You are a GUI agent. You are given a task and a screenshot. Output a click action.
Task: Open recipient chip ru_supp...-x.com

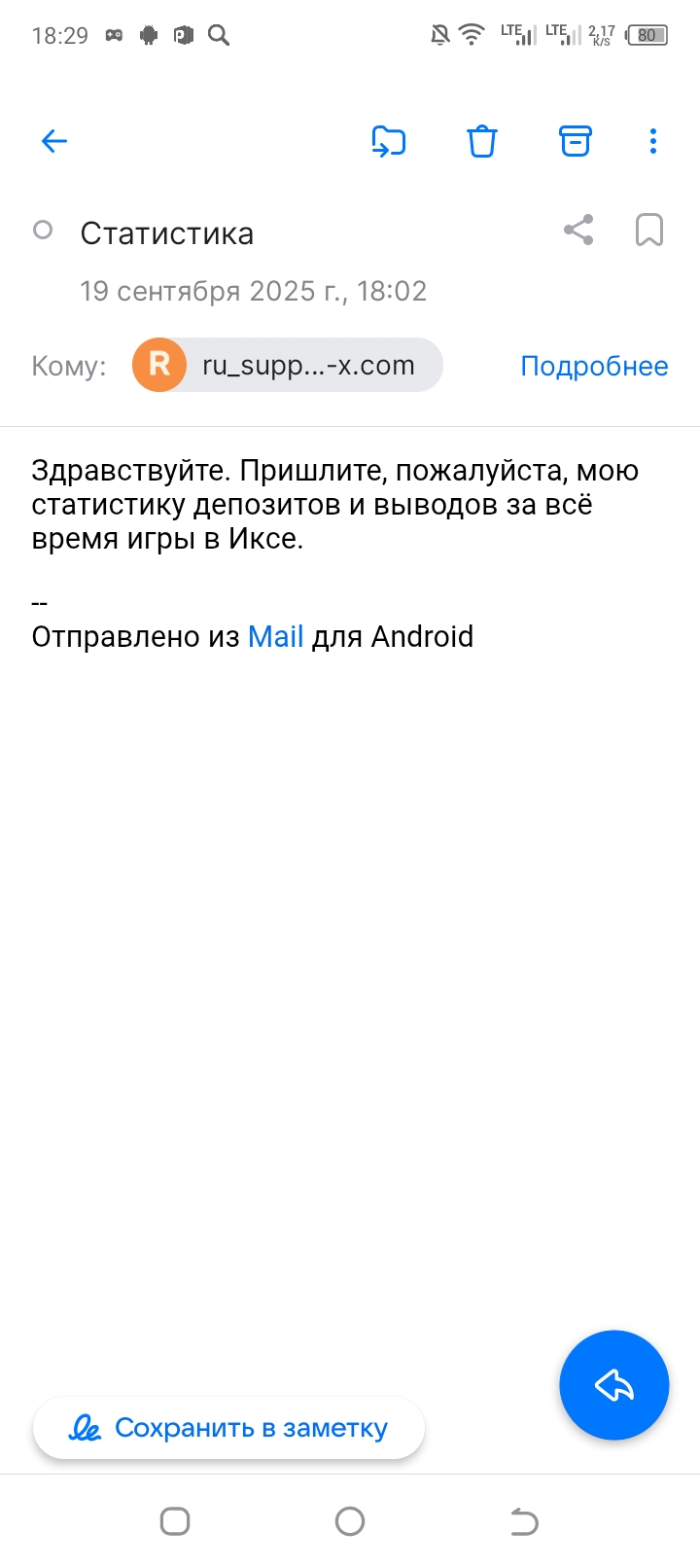tap(288, 366)
